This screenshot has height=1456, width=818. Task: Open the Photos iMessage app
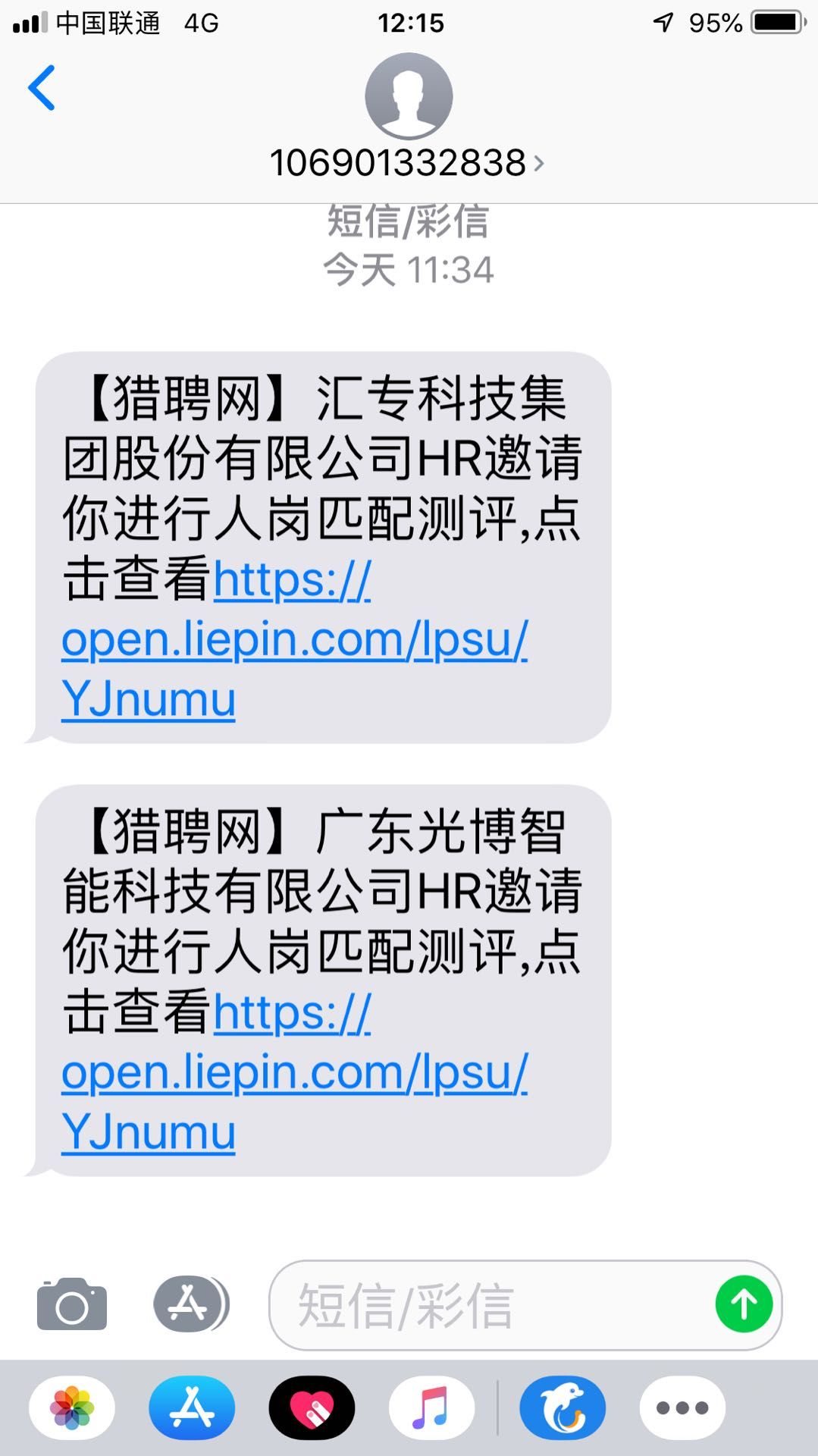[72, 1407]
